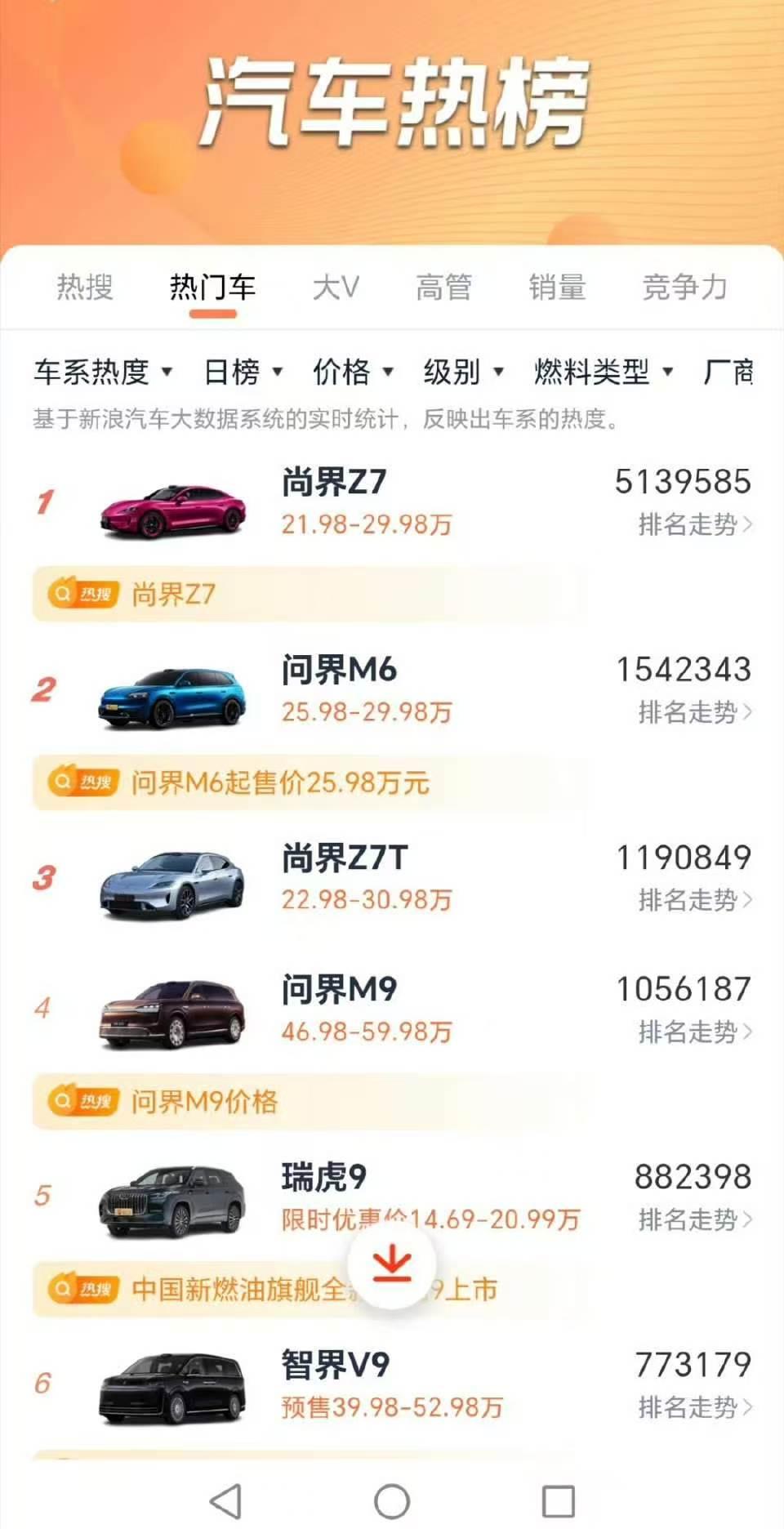Expand the 价格 filter

point(353,372)
